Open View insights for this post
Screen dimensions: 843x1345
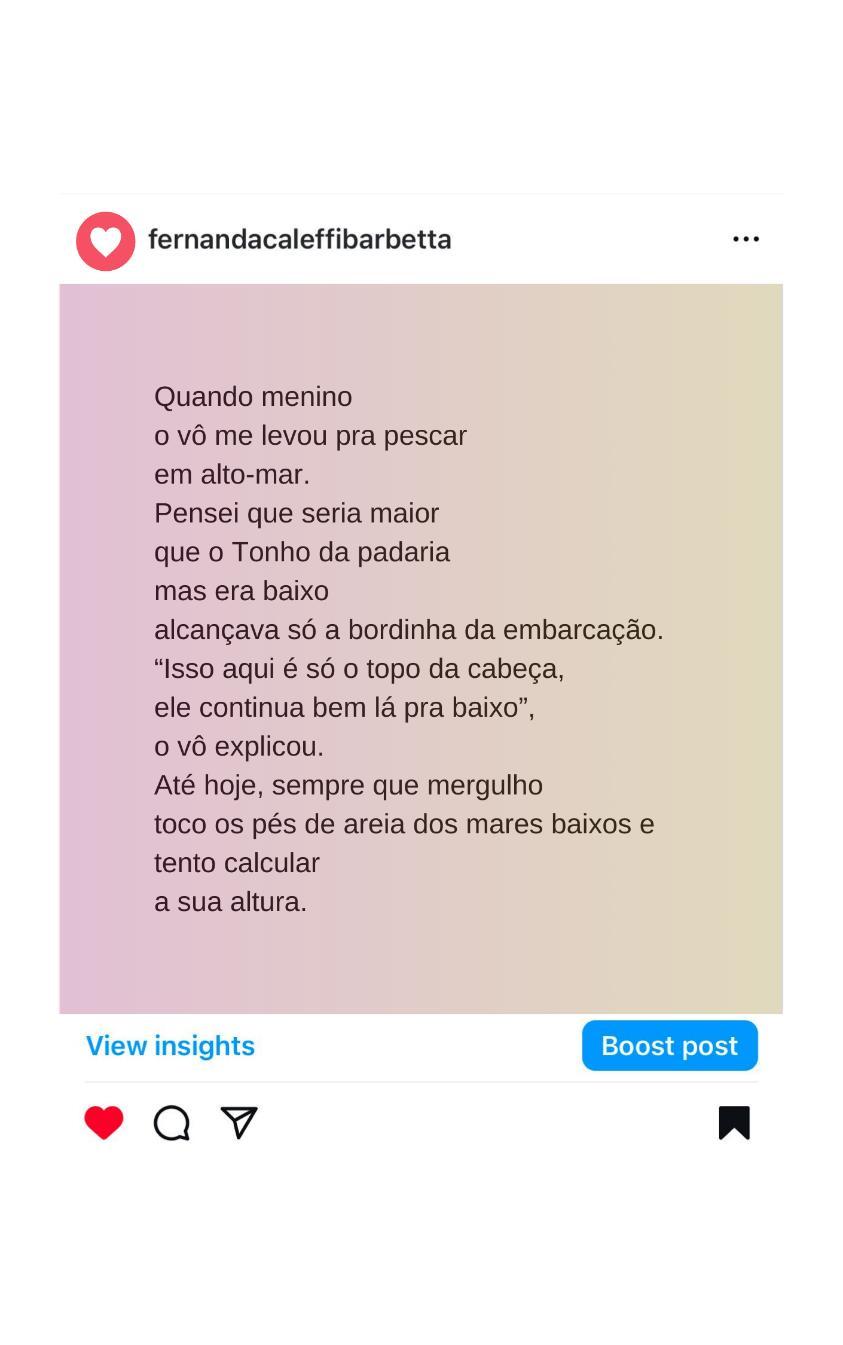(x=170, y=1045)
